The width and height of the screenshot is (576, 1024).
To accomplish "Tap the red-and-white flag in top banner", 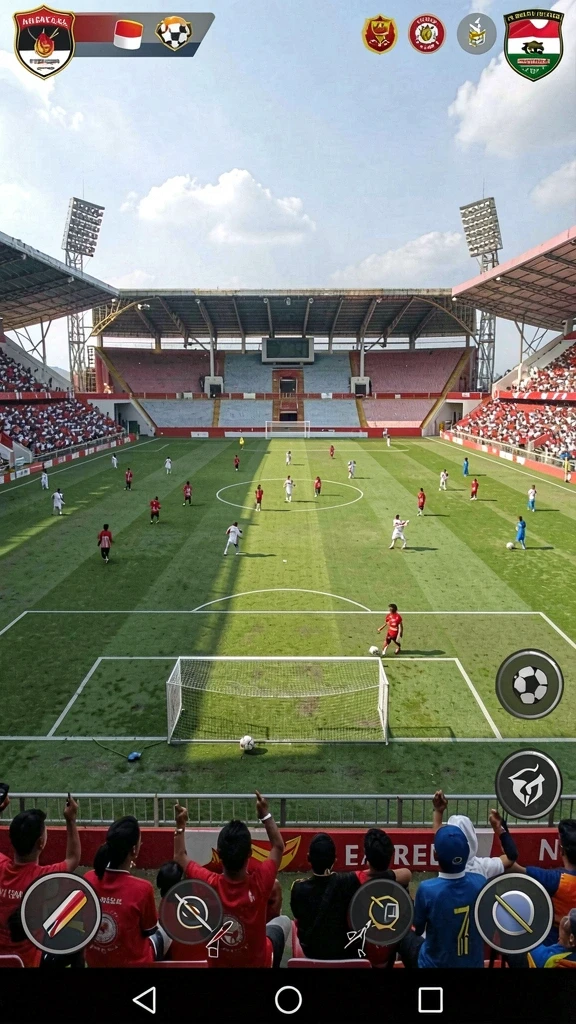I will (128, 34).
